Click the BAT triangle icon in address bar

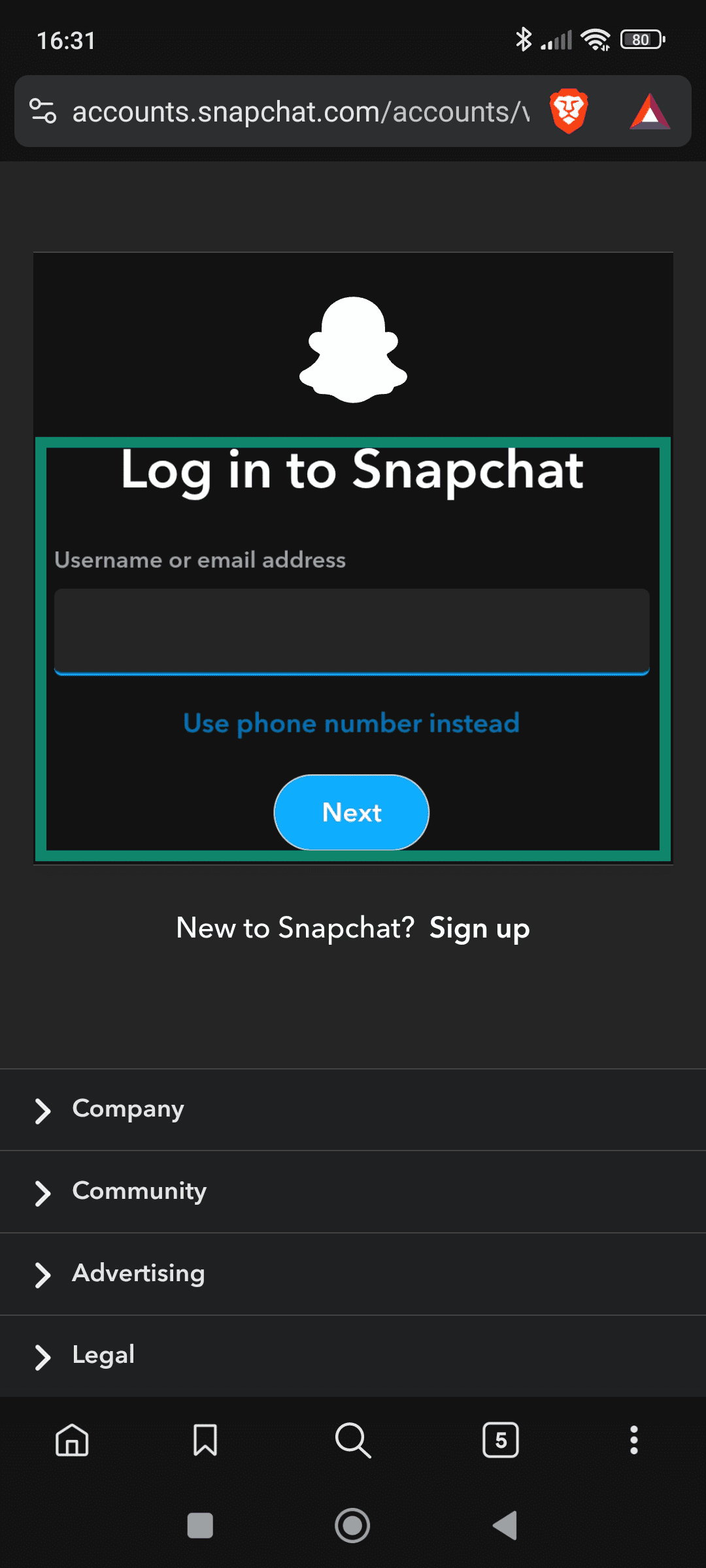(649, 111)
